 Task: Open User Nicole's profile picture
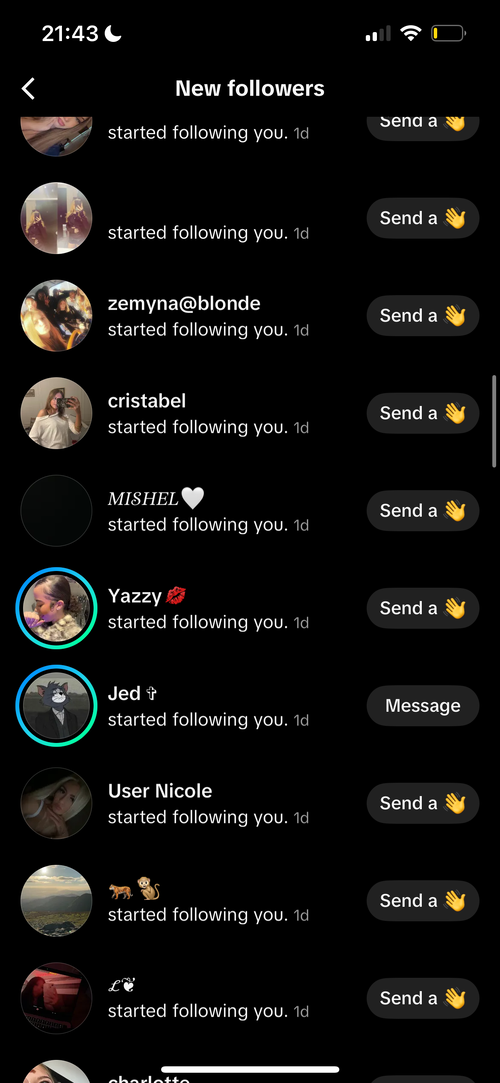[57, 803]
